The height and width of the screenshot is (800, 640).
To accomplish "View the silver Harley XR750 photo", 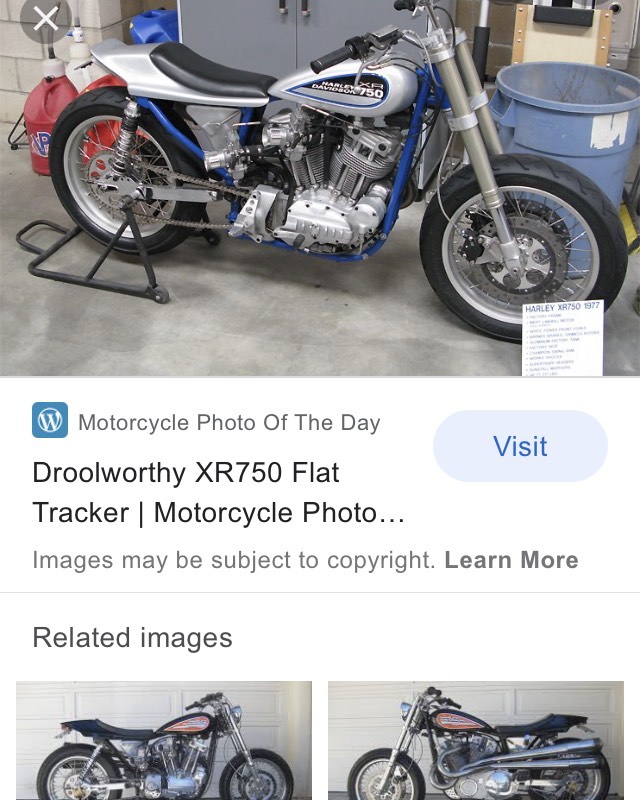I will pyautogui.click(x=320, y=190).
